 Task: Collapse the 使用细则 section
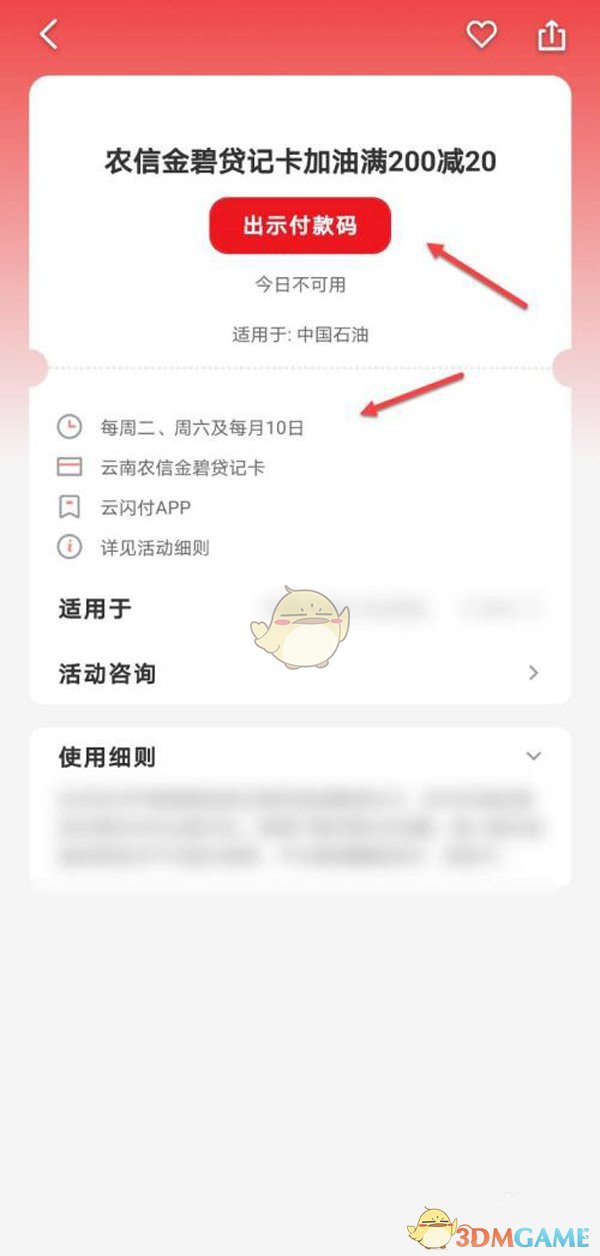click(x=533, y=757)
